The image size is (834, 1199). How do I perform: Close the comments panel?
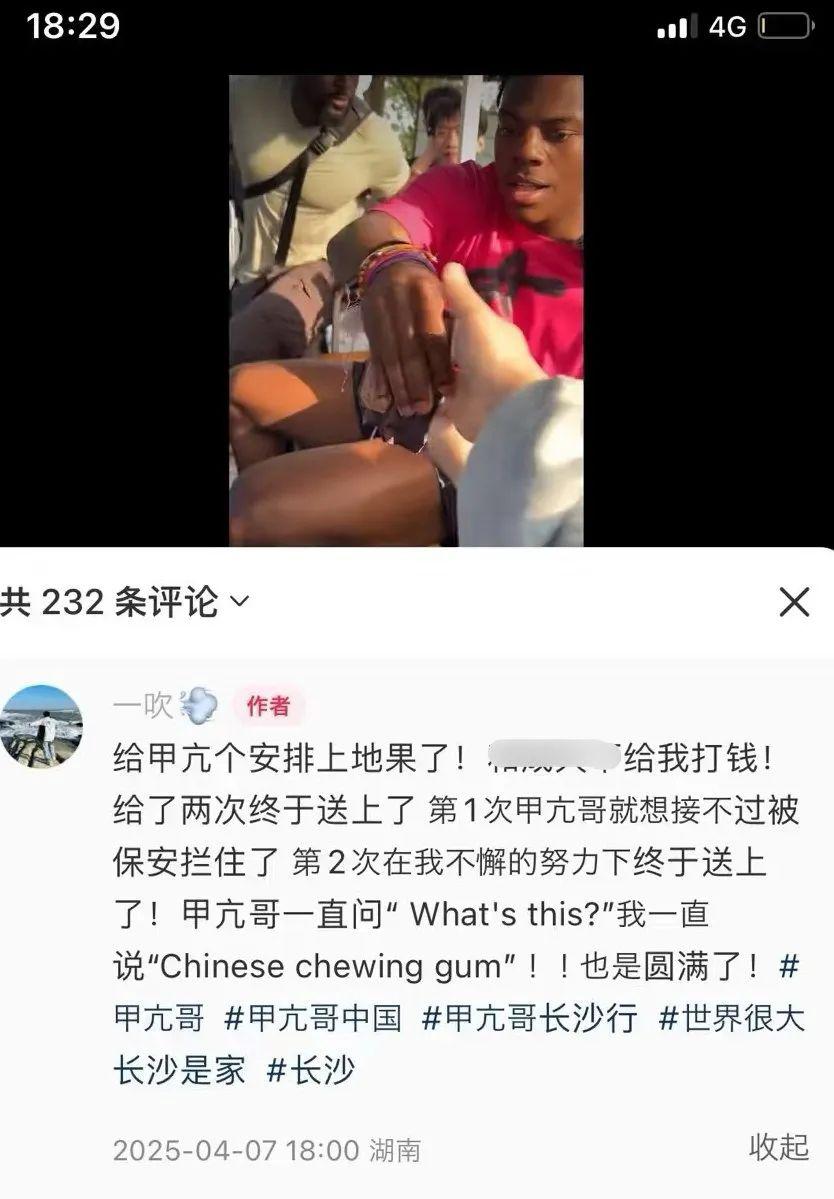794,602
